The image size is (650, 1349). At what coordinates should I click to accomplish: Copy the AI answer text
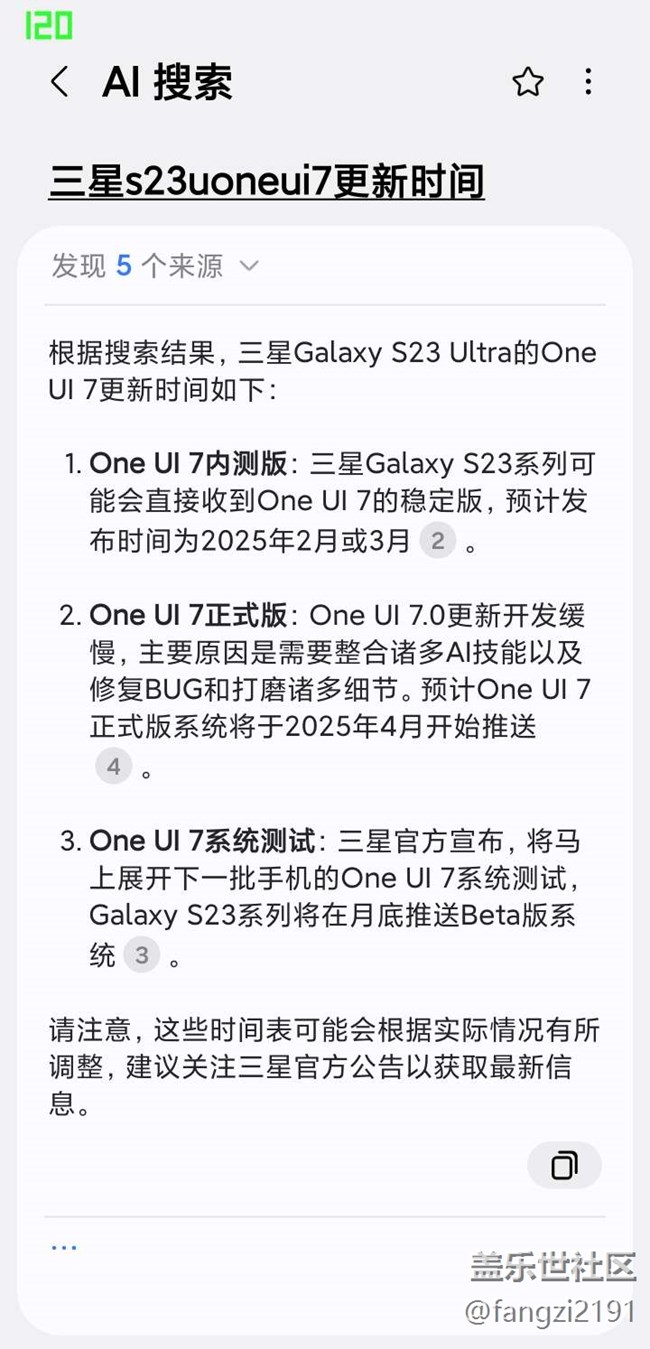(564, 1165)
